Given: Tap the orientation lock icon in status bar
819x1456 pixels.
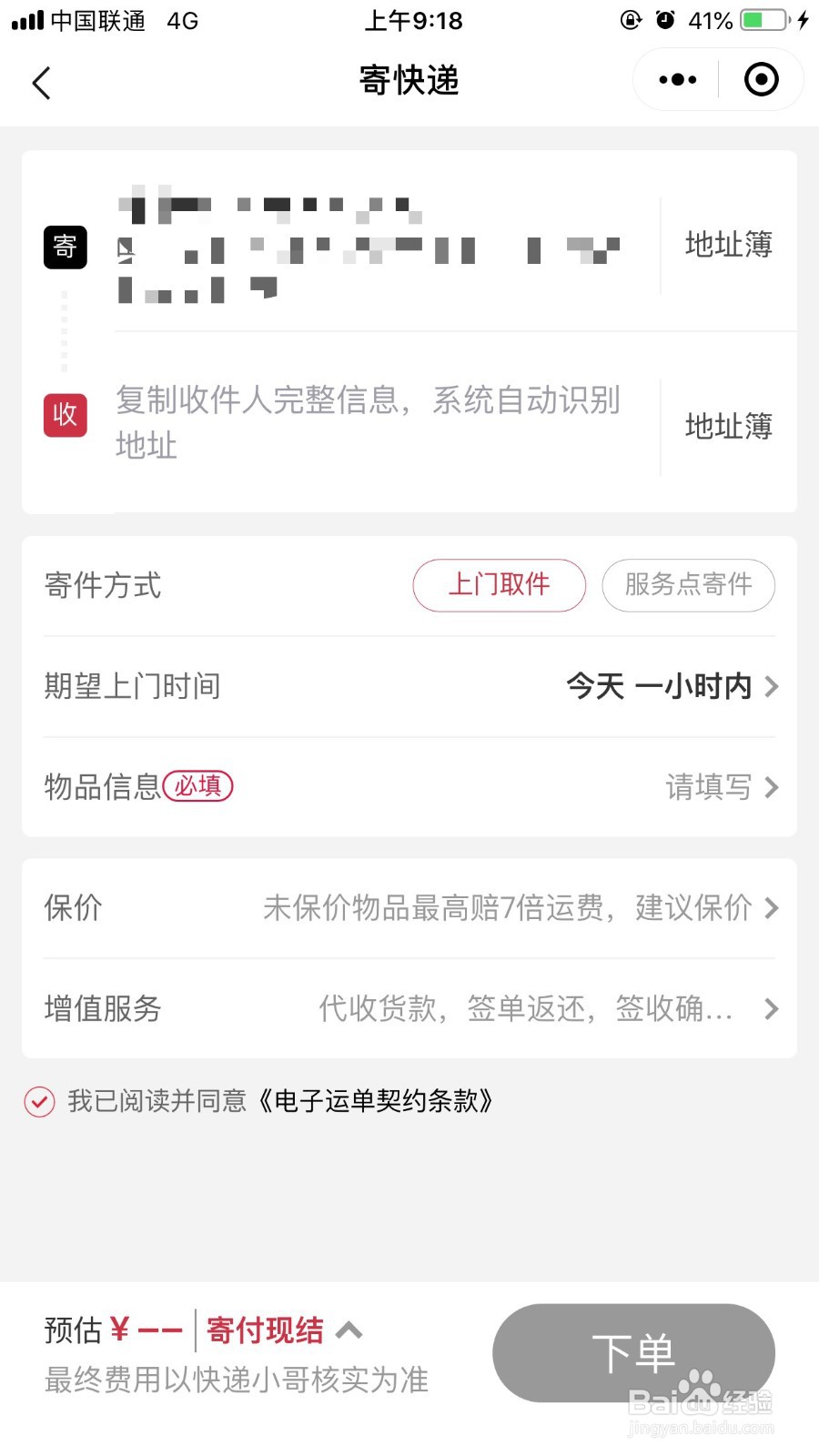Looking at the screenshot, I should [x=630, y=20].
